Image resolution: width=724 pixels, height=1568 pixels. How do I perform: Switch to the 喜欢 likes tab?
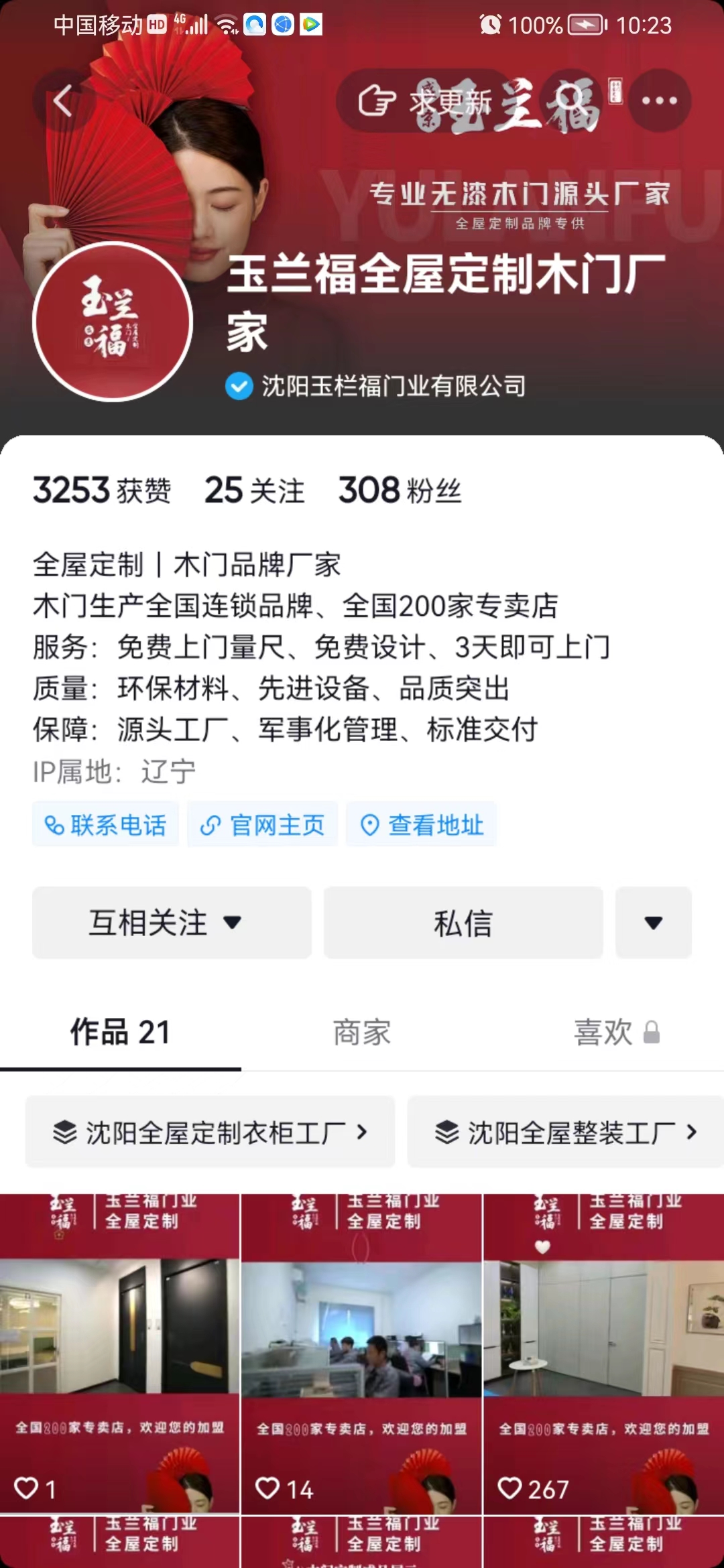[x=615, y=1032]
